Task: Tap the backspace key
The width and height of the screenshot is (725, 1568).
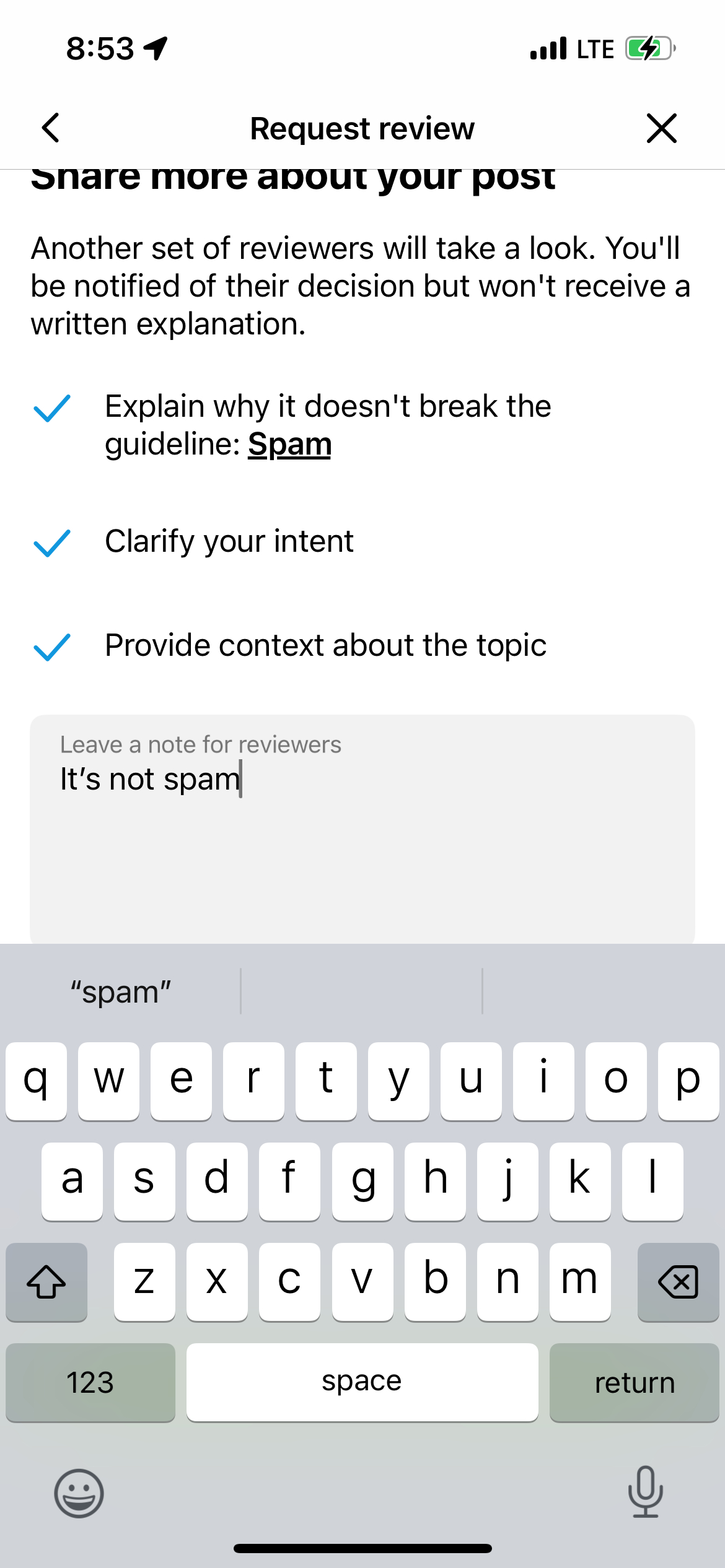Action: [x=678, y=1281]
